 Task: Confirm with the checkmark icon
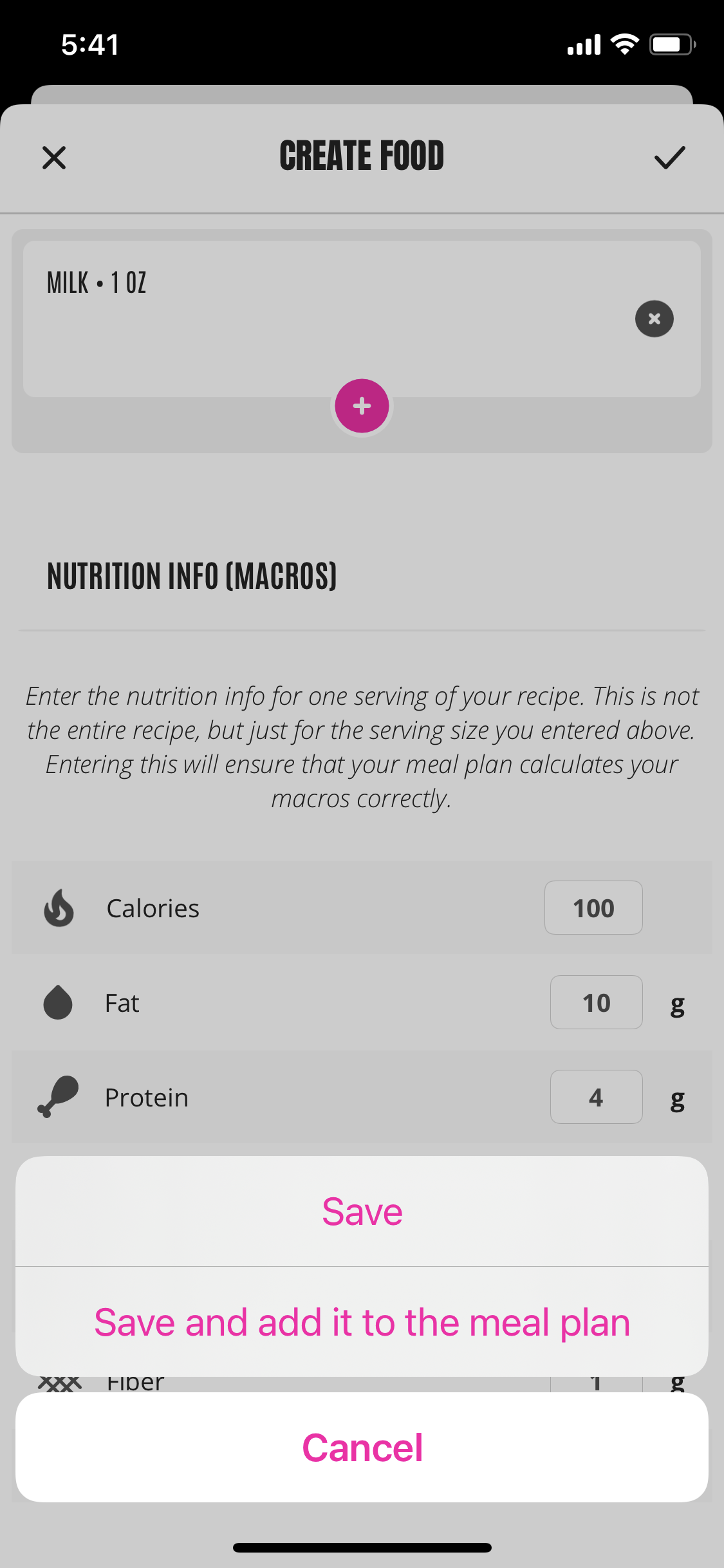[669, 158]
